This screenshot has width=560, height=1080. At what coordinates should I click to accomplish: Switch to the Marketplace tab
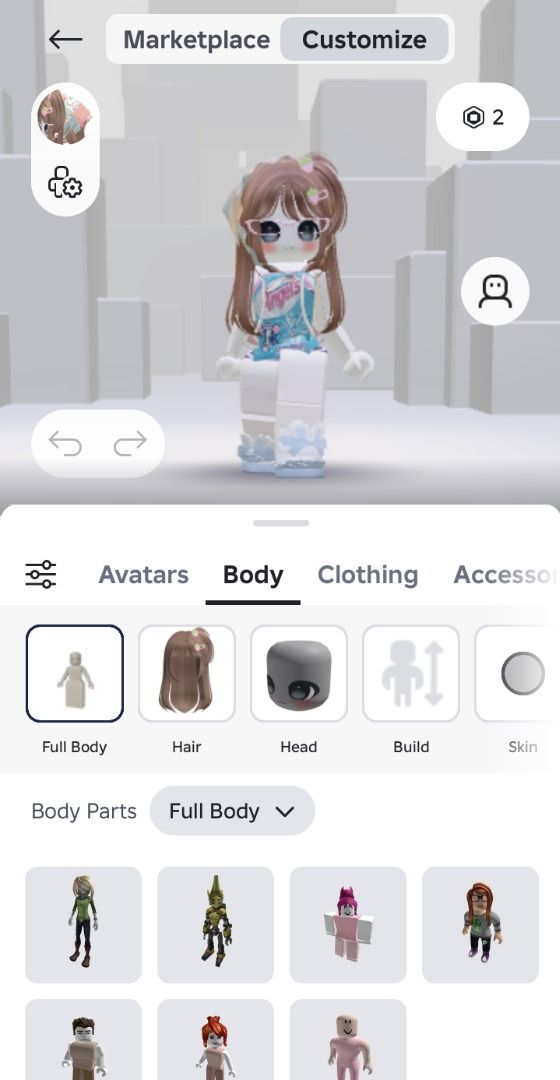click(196, 39)
